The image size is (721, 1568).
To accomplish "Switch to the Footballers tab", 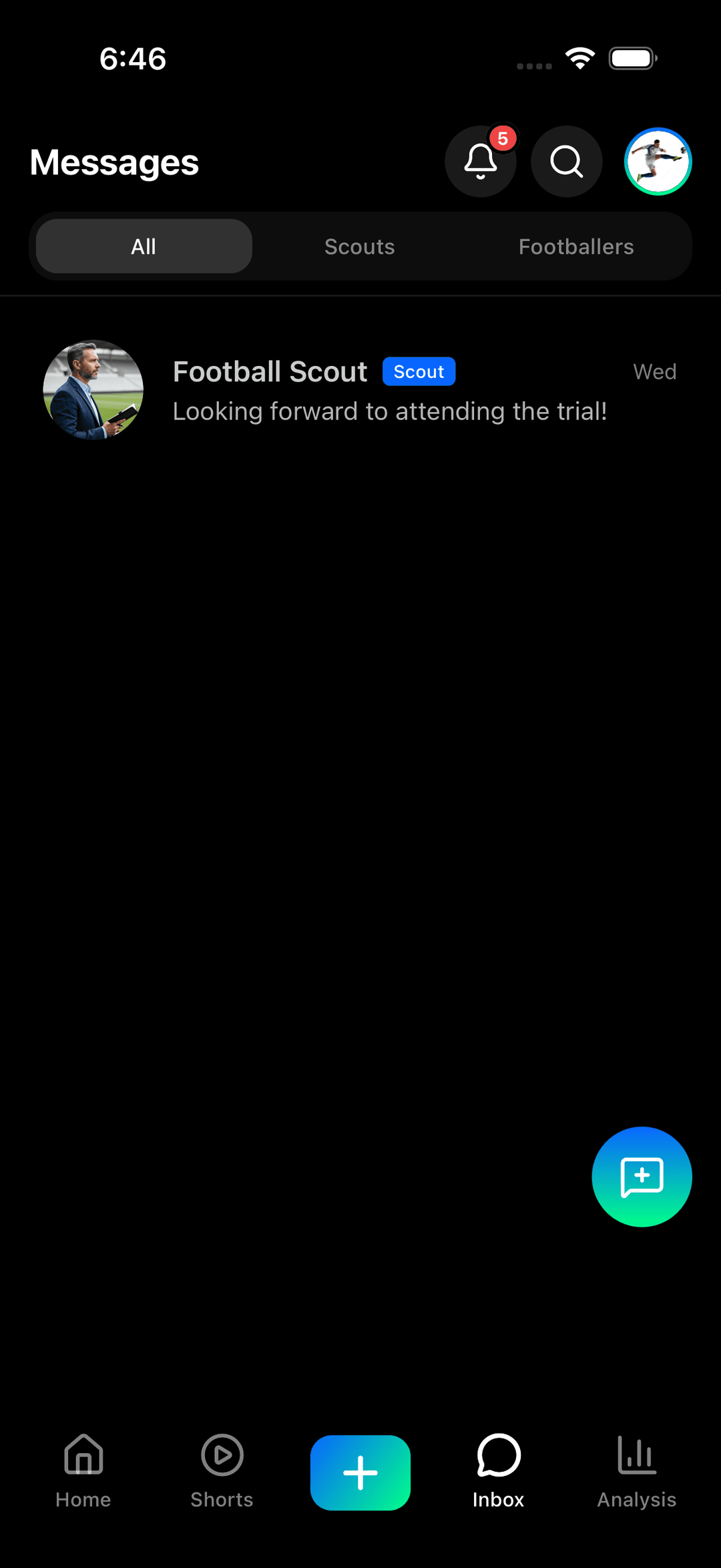I will coord(575,246).
